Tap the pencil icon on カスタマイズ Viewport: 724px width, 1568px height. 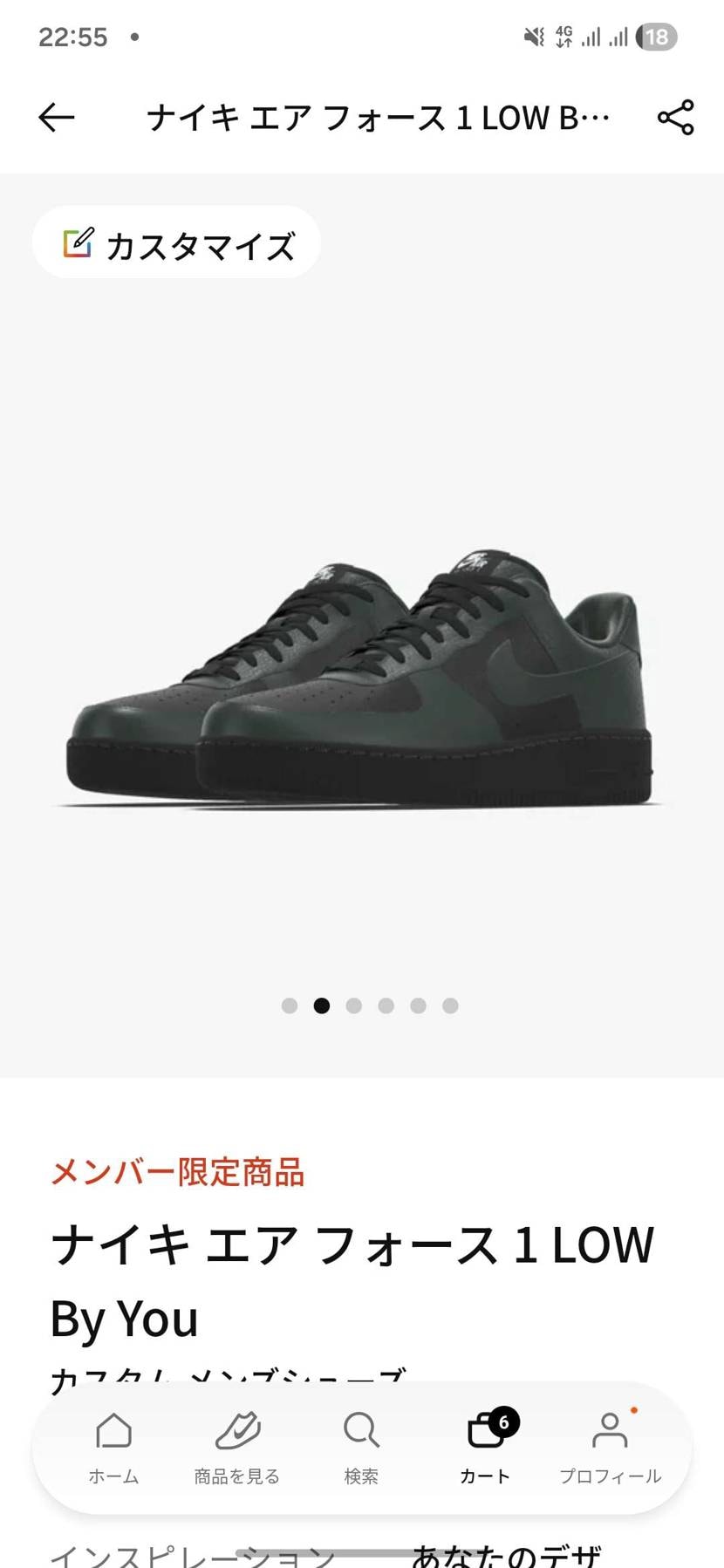pos(80,242)
